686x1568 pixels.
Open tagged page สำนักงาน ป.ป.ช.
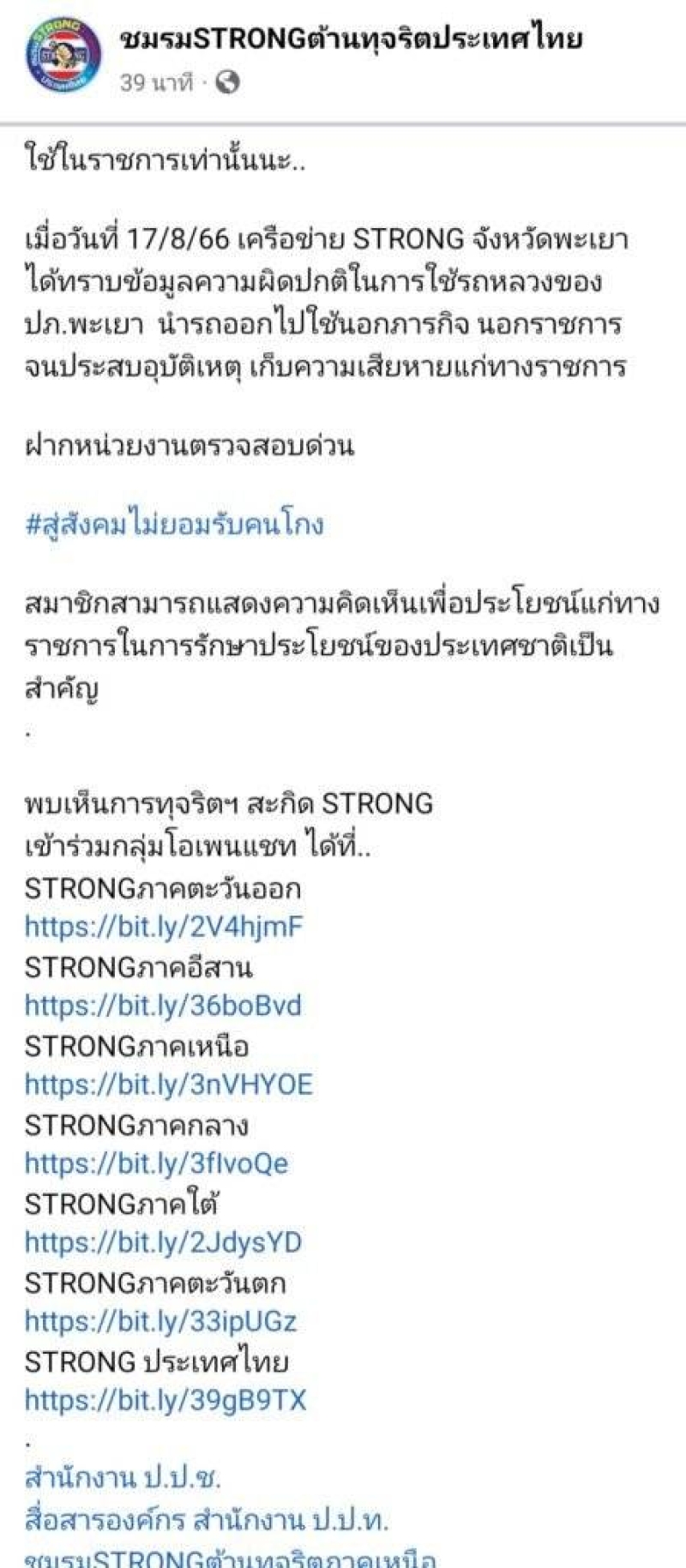[x=123, y=1478]
